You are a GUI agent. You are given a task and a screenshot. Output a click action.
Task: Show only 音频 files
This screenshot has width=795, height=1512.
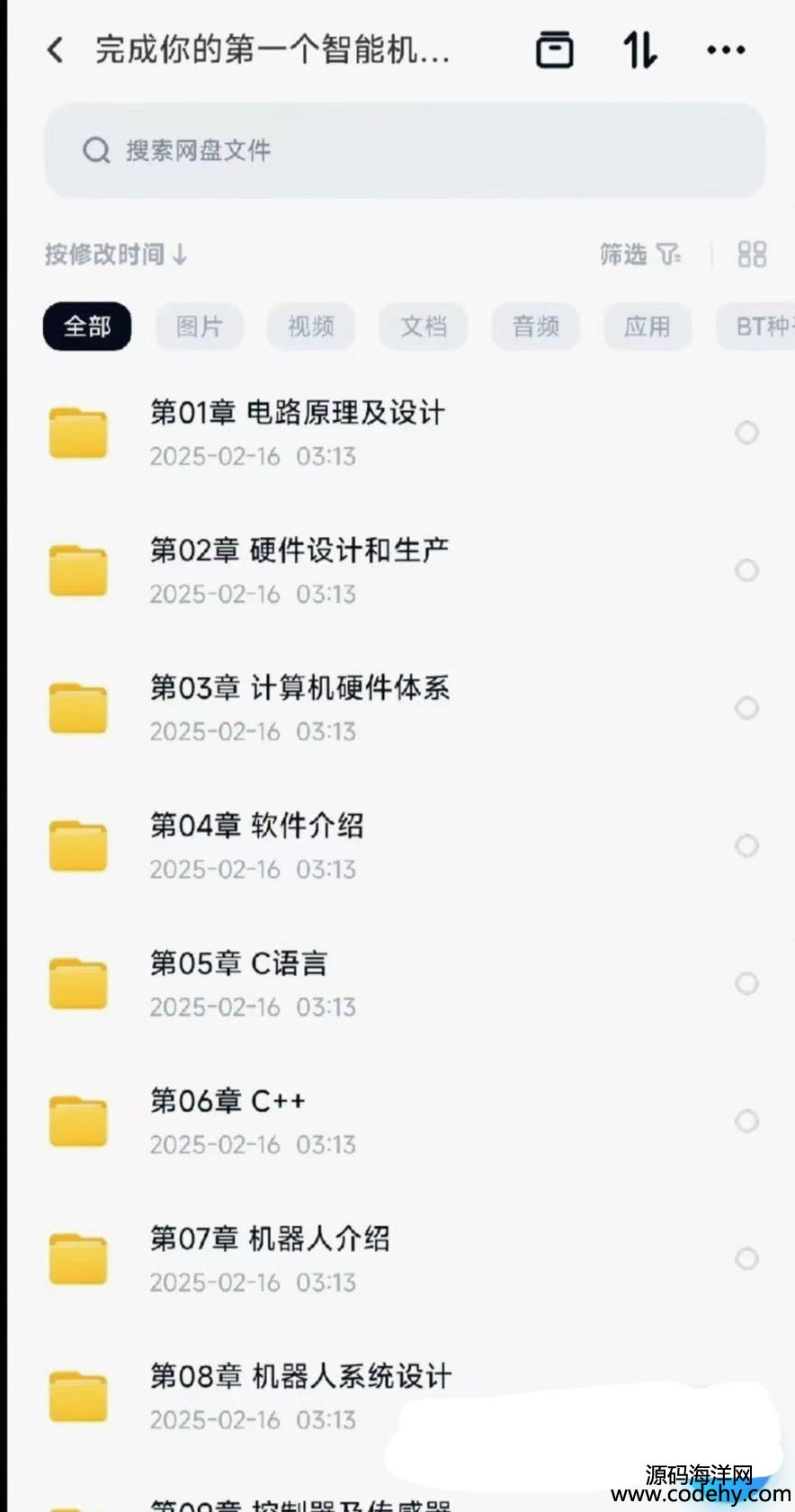point(536,327)
